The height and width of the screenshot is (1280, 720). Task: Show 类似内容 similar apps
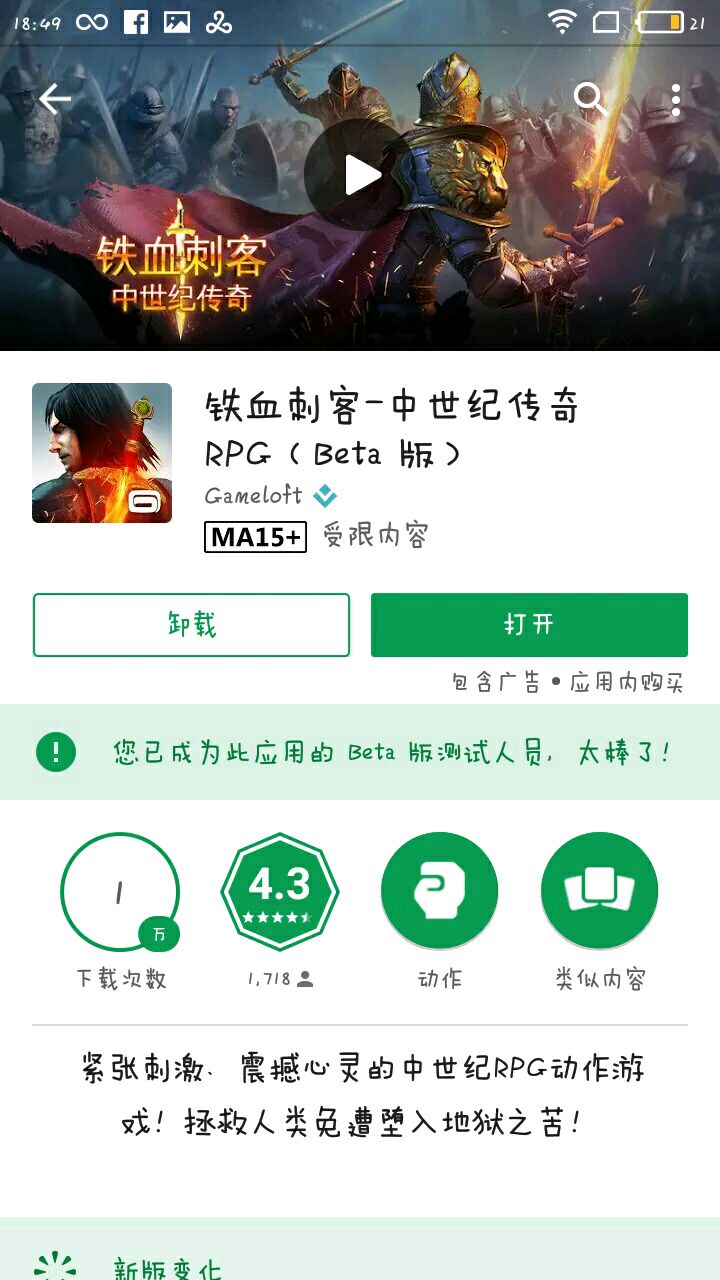pyautogui.click(x=600, y=892)
